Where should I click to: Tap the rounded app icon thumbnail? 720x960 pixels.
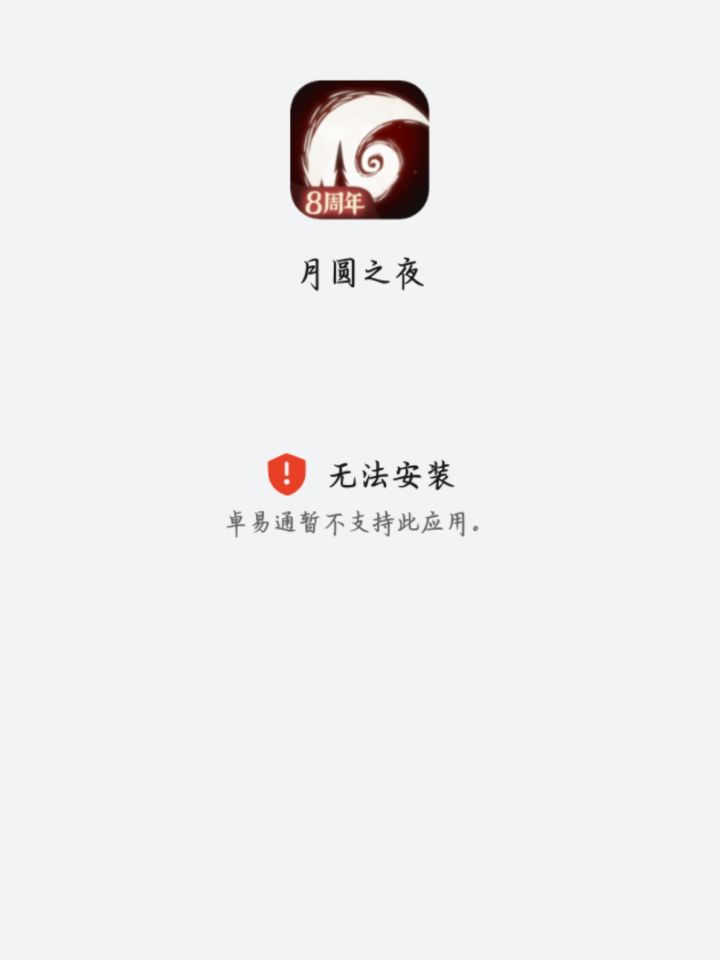pyautogui.click(x=360, y=150)
